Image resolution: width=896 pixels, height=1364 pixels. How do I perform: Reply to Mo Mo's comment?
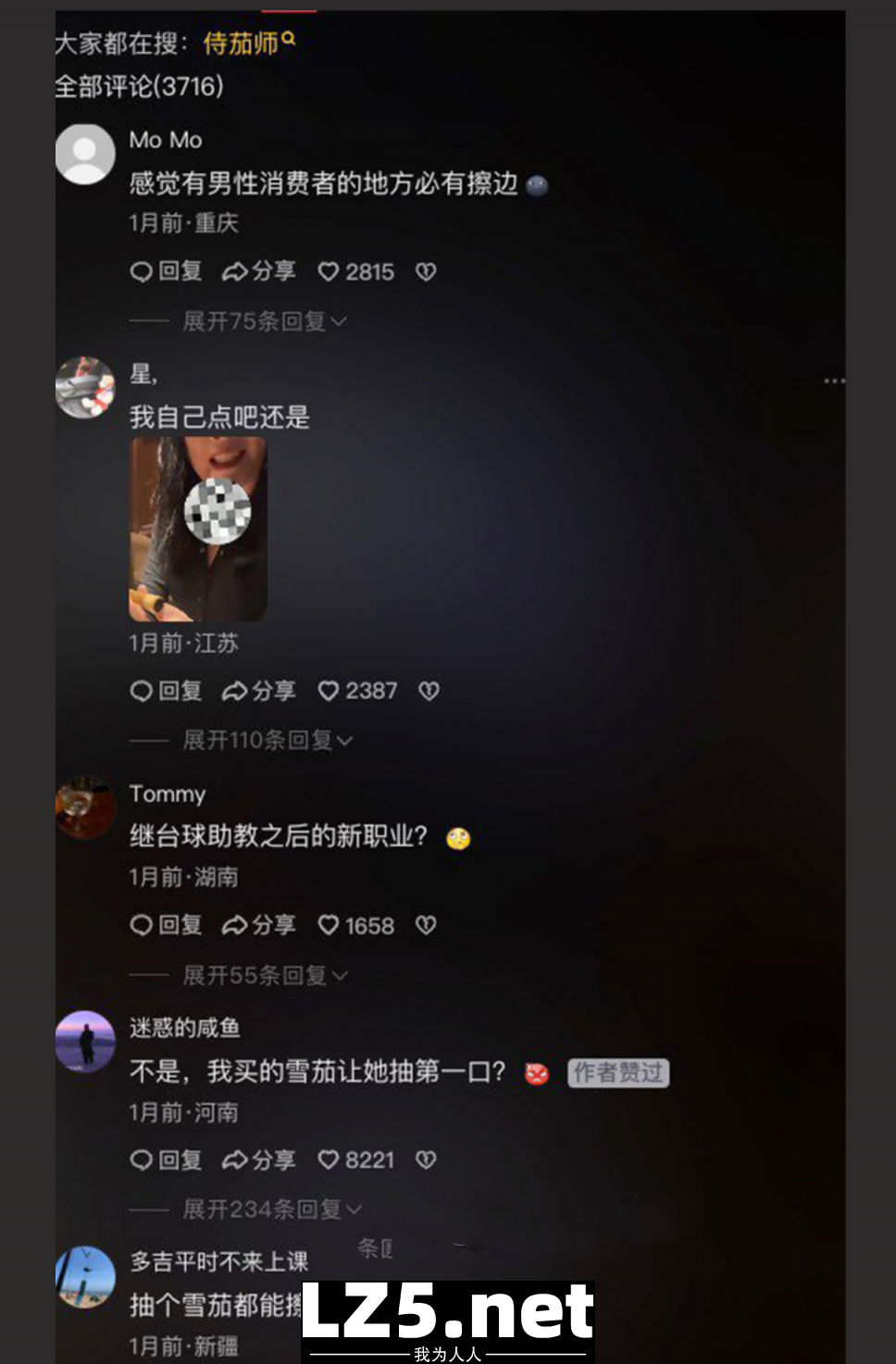(x=167, y=271)
